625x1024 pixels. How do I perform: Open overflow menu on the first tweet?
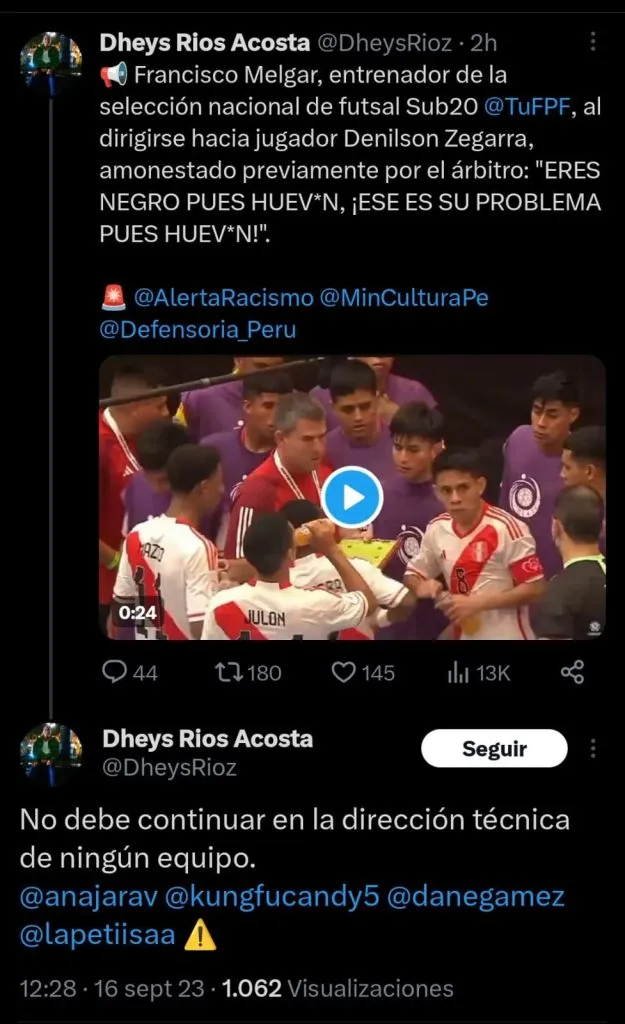coord(593,42)
